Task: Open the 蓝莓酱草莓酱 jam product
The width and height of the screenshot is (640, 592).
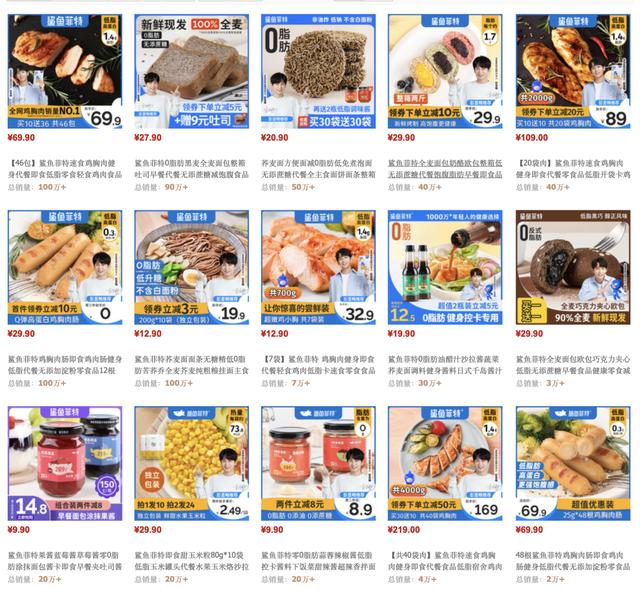Action: pos(64,464)
